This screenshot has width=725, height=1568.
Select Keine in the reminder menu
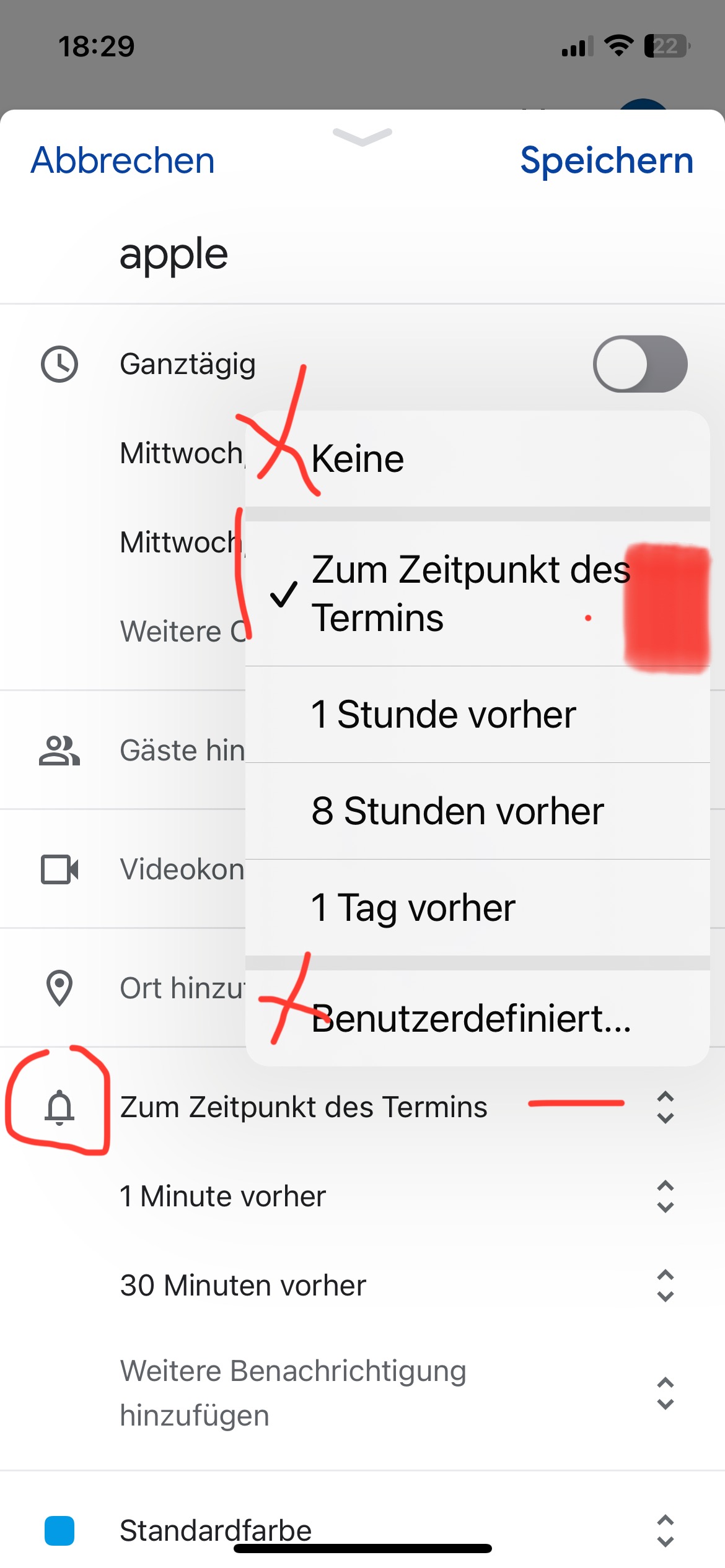coord(478,459)
